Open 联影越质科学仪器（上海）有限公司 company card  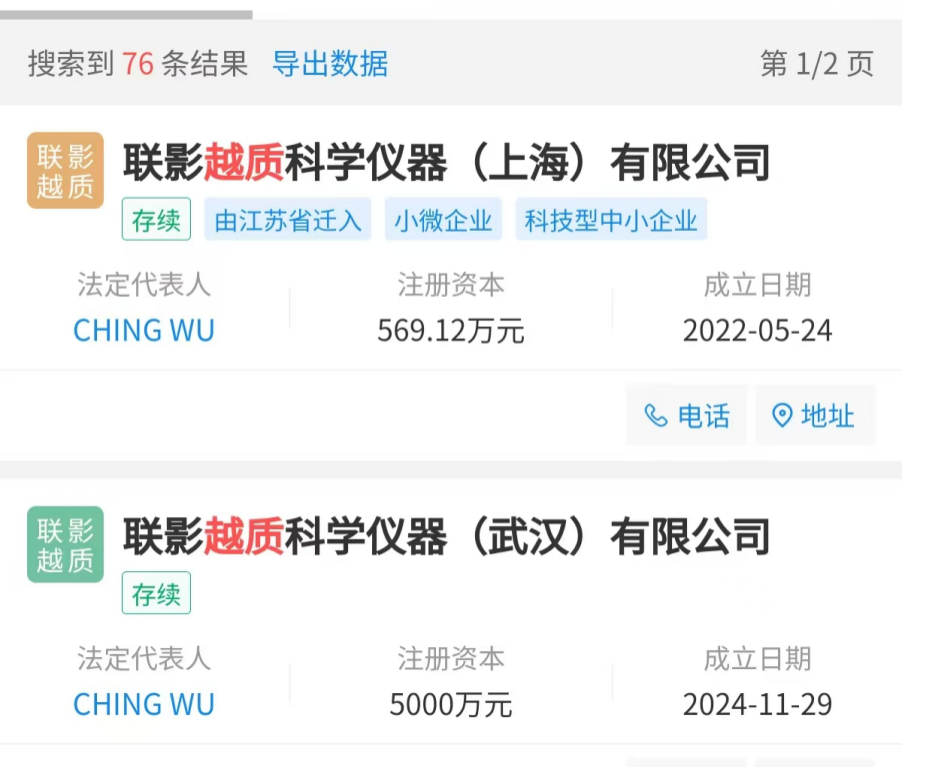446,163
